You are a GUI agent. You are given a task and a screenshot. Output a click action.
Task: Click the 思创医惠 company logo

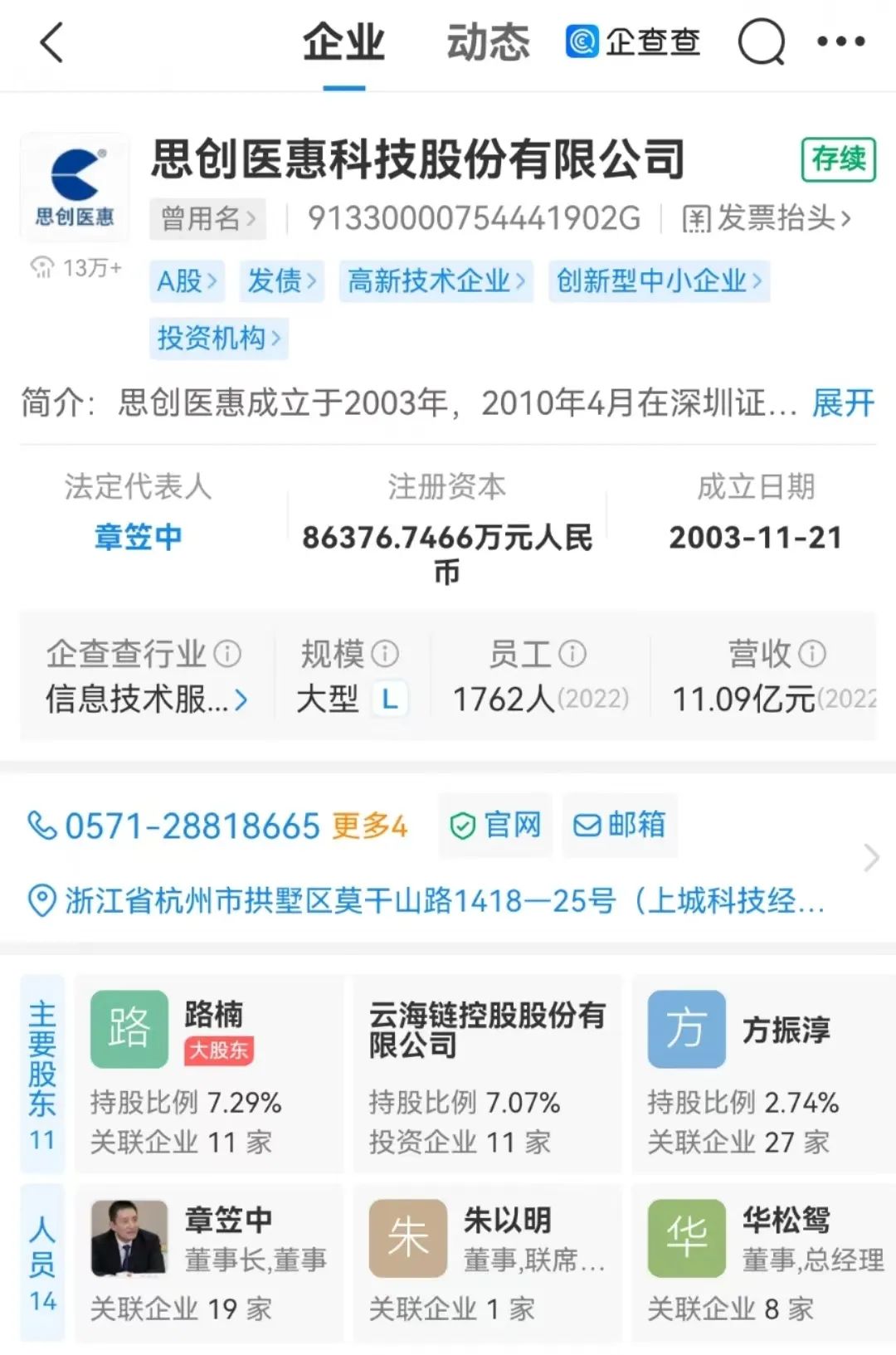(75, 184)
